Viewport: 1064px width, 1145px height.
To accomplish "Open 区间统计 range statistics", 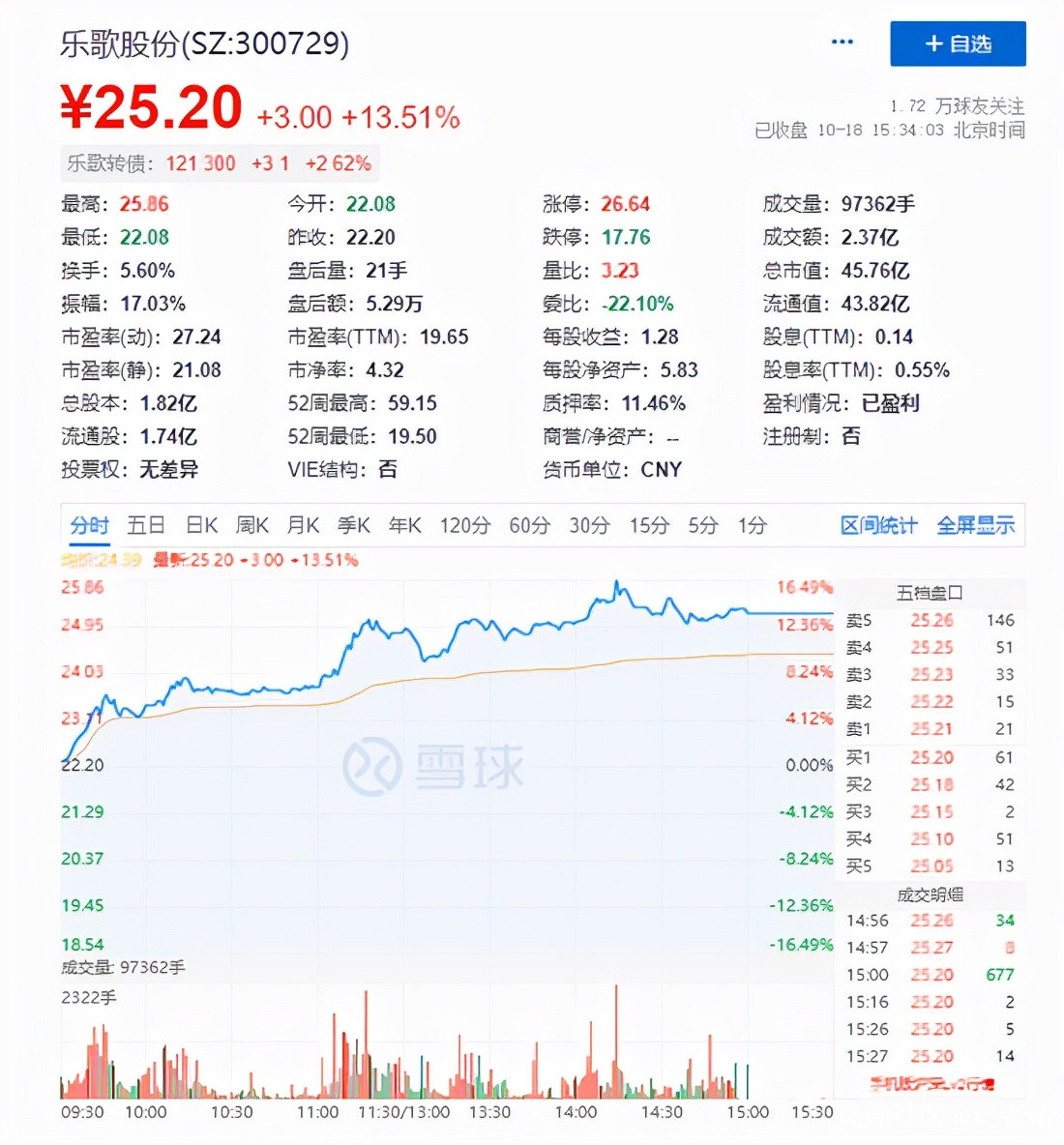I will pos(878,525).
